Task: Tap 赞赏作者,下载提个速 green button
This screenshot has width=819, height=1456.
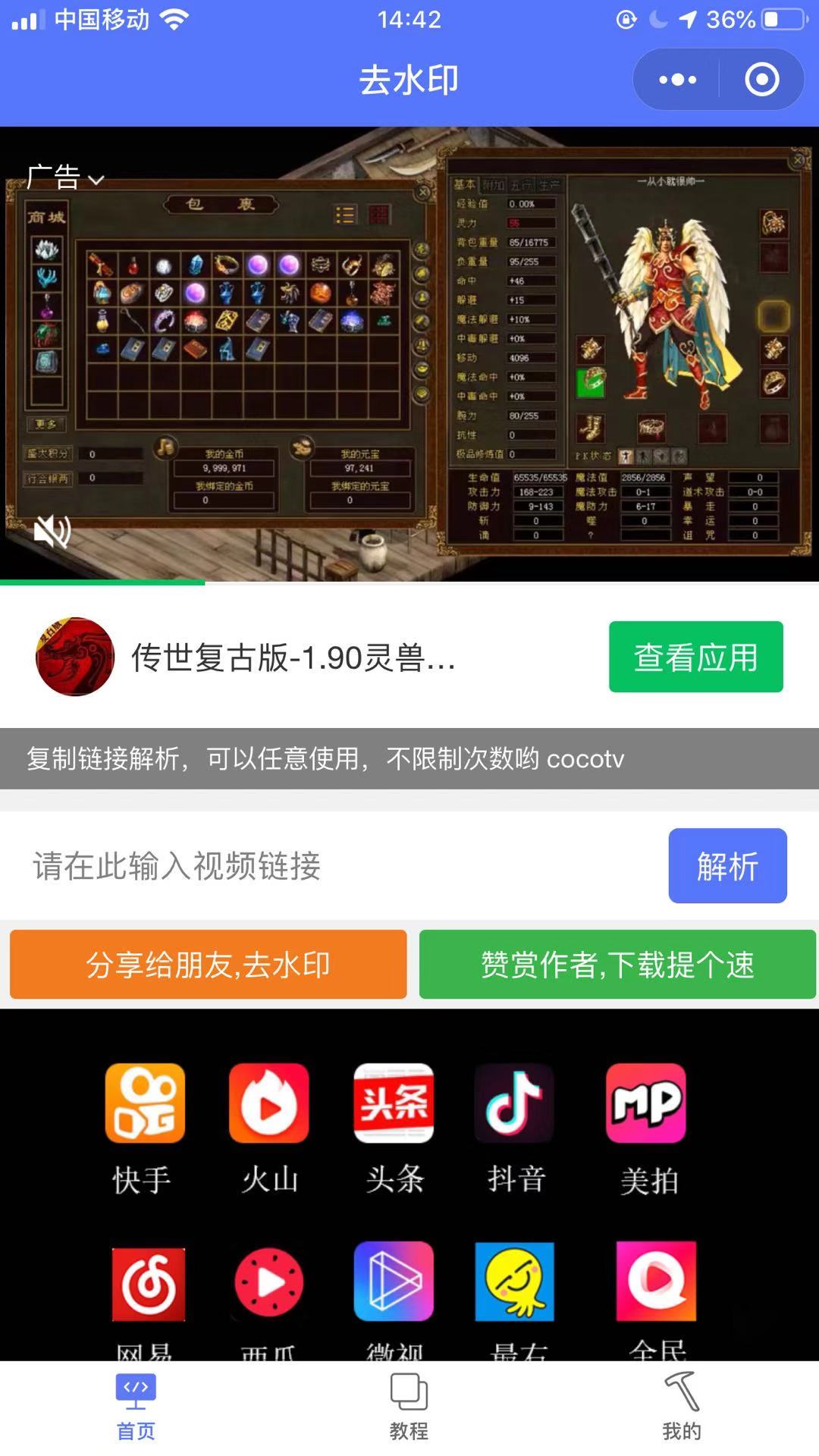Action: (x=617, y=965)
